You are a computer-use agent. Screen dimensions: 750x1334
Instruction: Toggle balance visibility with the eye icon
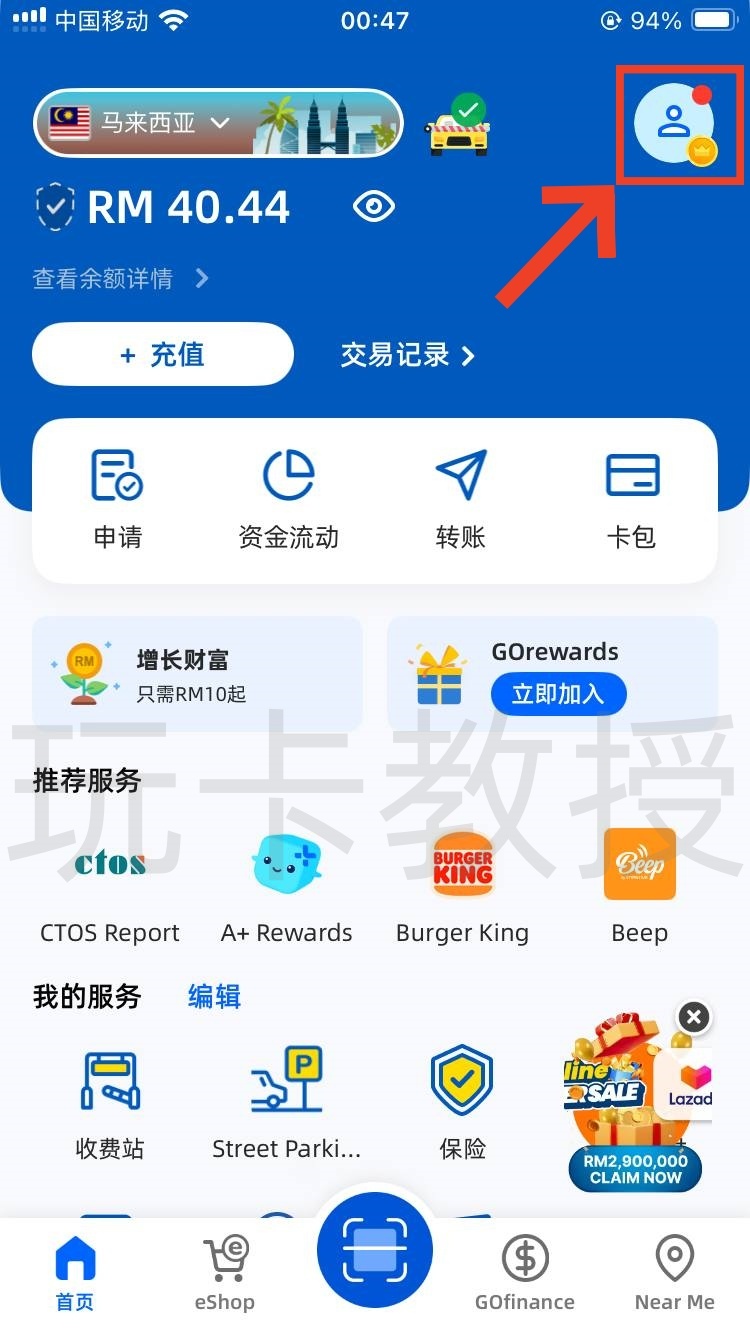(x=373, y=206)
